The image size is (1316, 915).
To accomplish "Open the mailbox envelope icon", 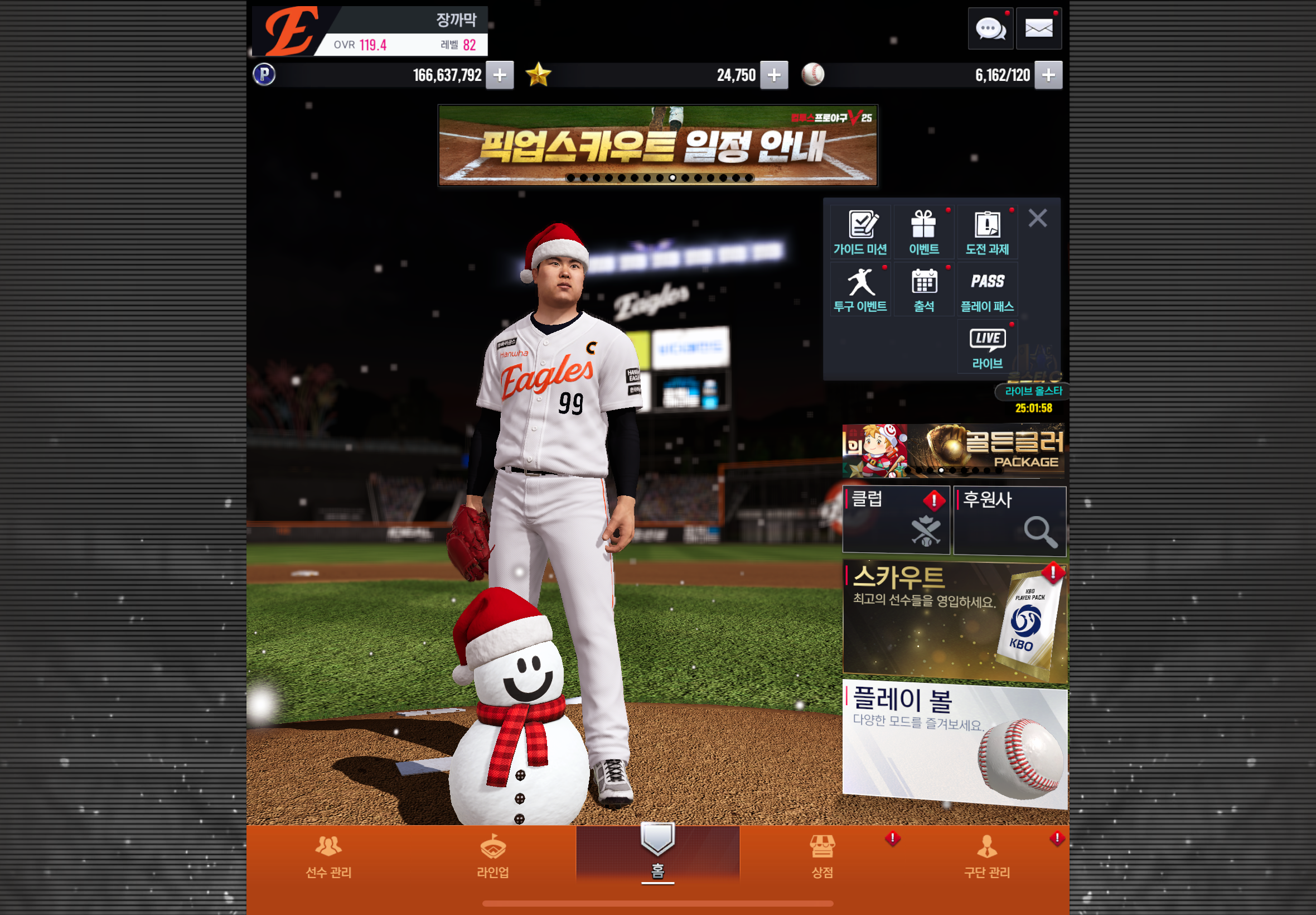I will 1038,28.
